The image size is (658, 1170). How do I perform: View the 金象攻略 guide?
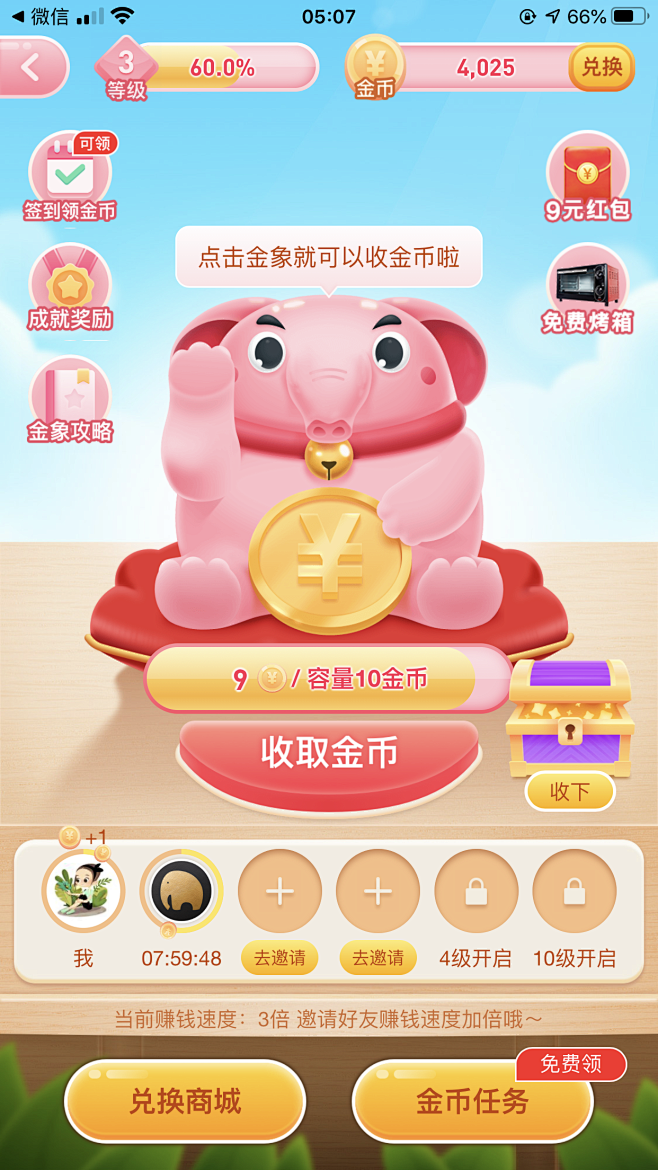point(70,401)
